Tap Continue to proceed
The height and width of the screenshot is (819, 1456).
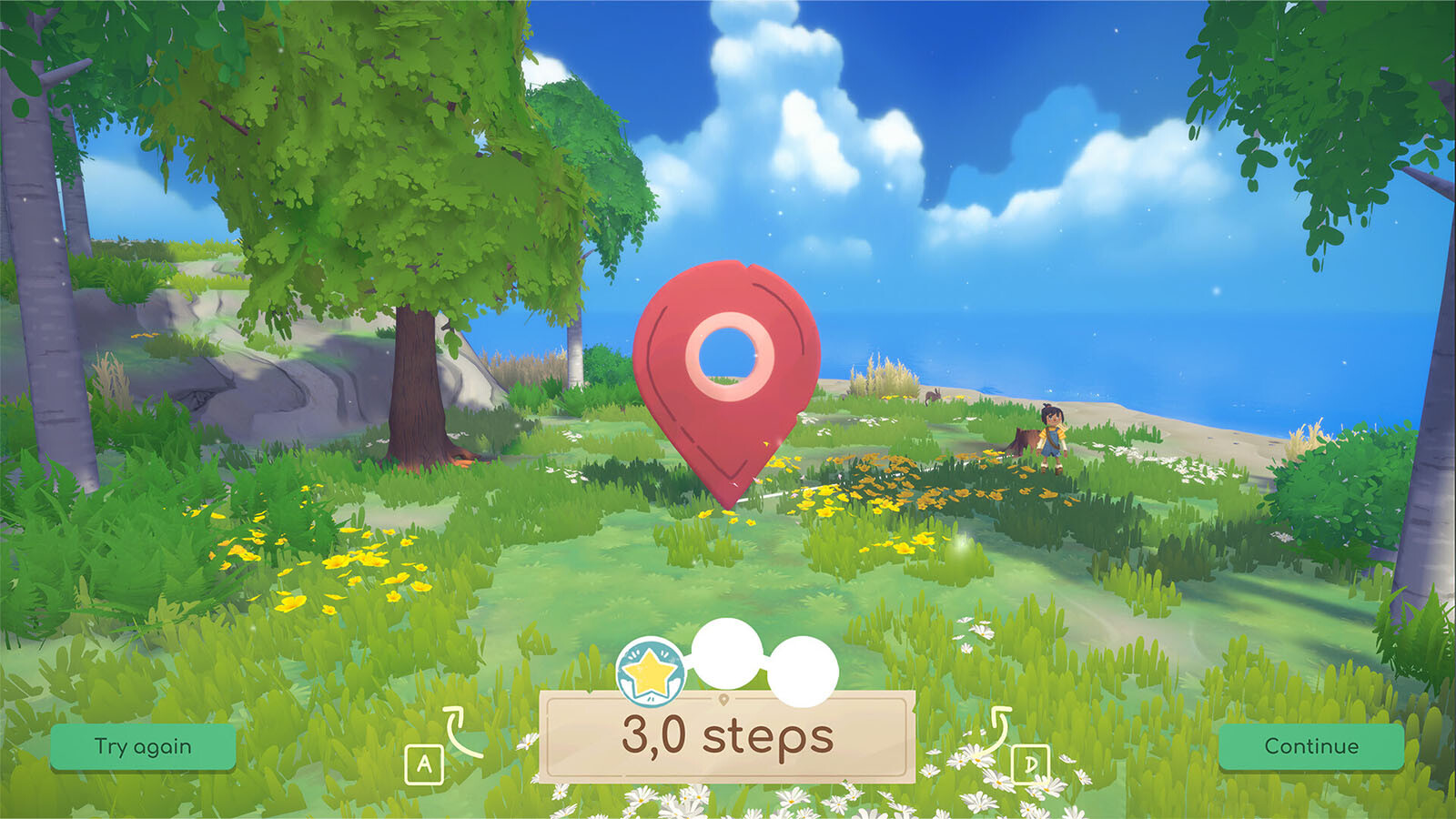(x=1310, y=746)
